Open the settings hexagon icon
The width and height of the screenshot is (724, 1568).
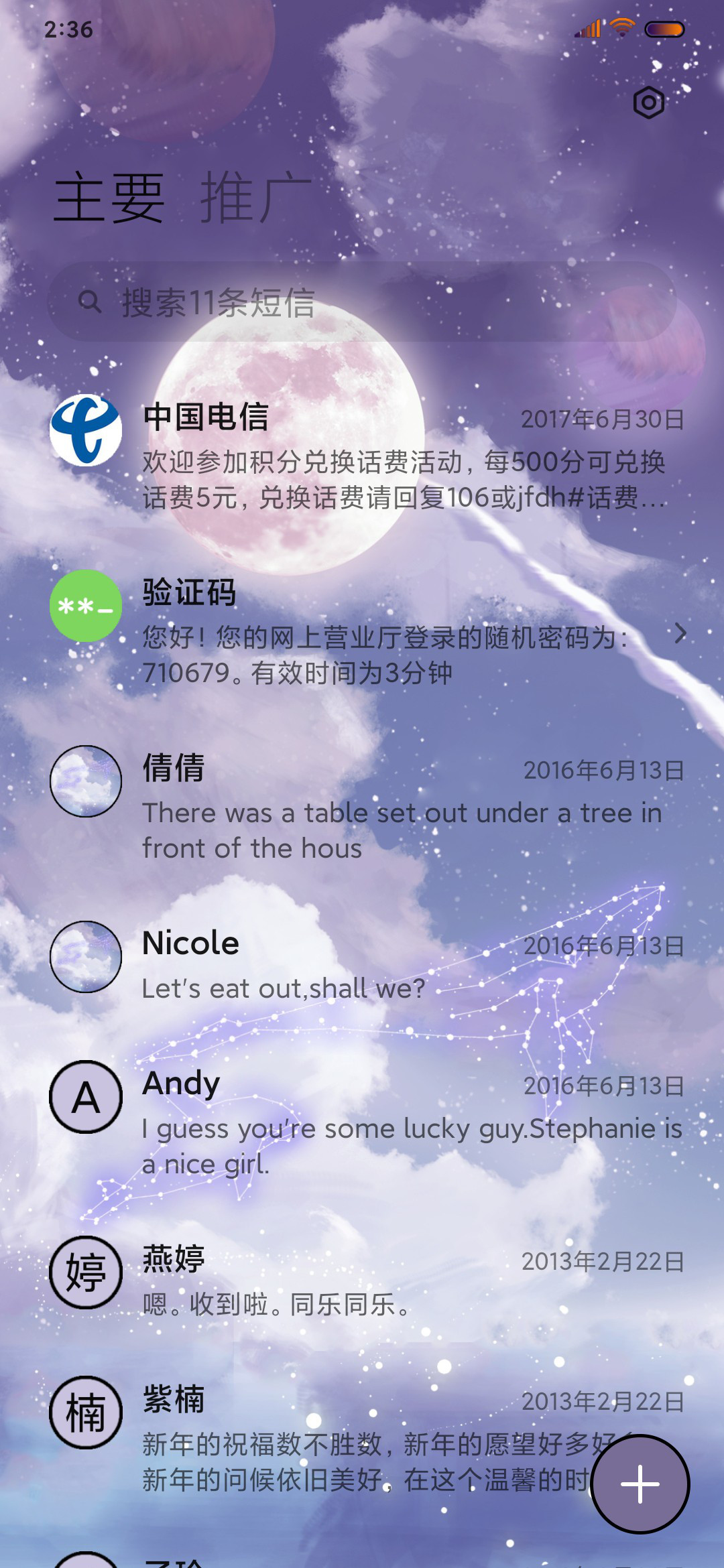pyautogui.click(x=648, y=103)
